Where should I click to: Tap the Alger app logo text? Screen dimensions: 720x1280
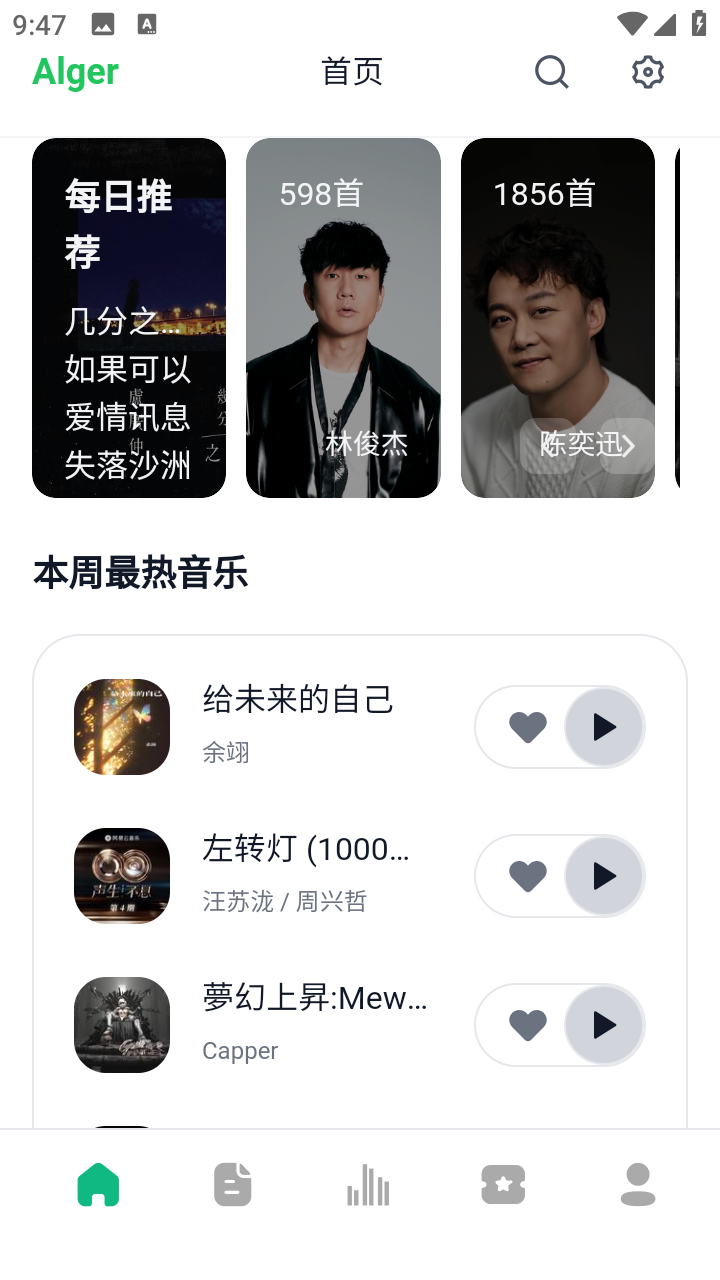[75, 71]
